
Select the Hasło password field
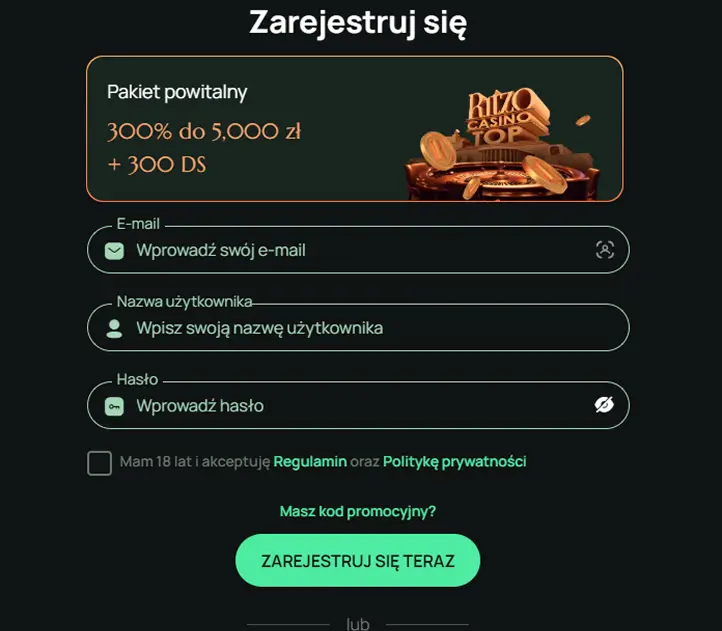pyautogui.click(x=350, y=406)
